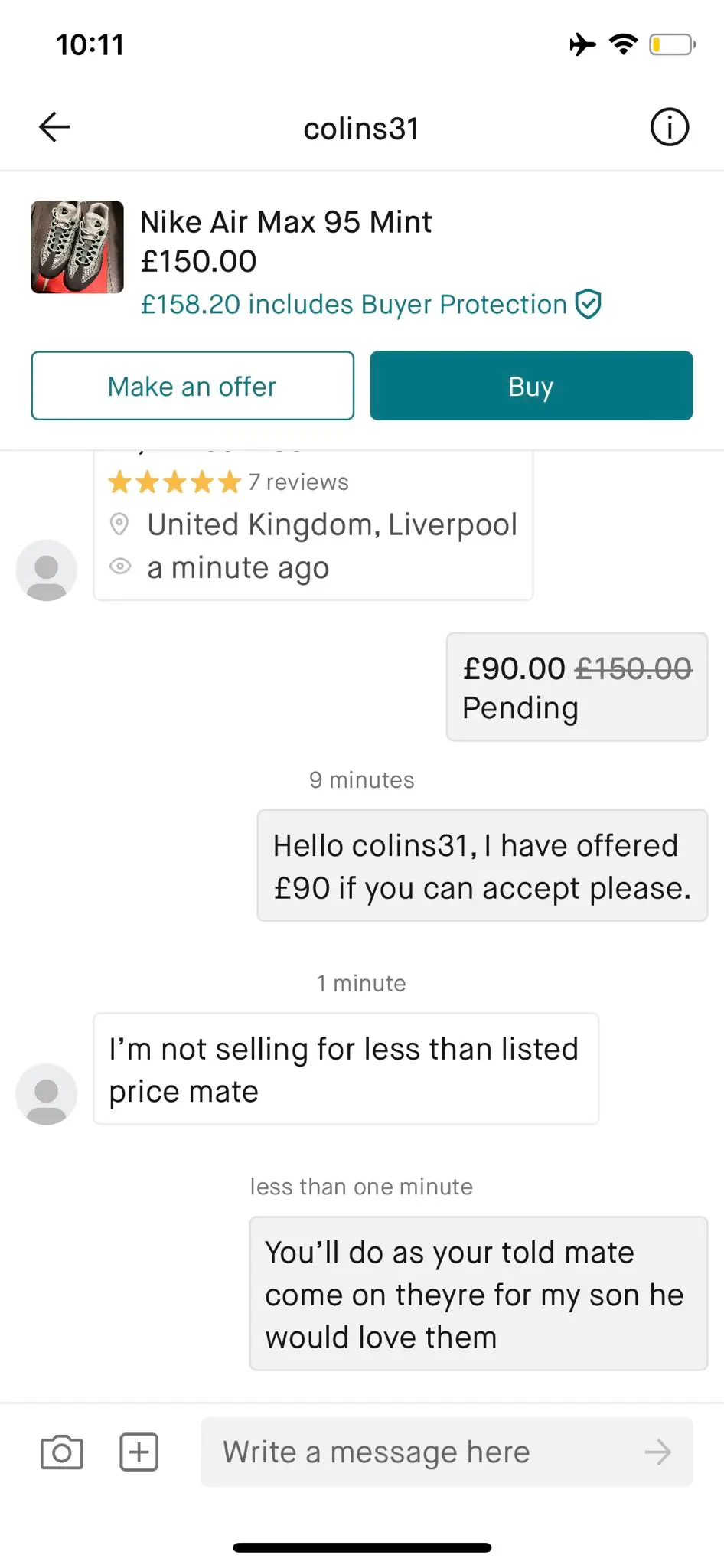Tap the camera icon to attach a photo
This screenshot has height=1568, width=724.
(61, 1451)
